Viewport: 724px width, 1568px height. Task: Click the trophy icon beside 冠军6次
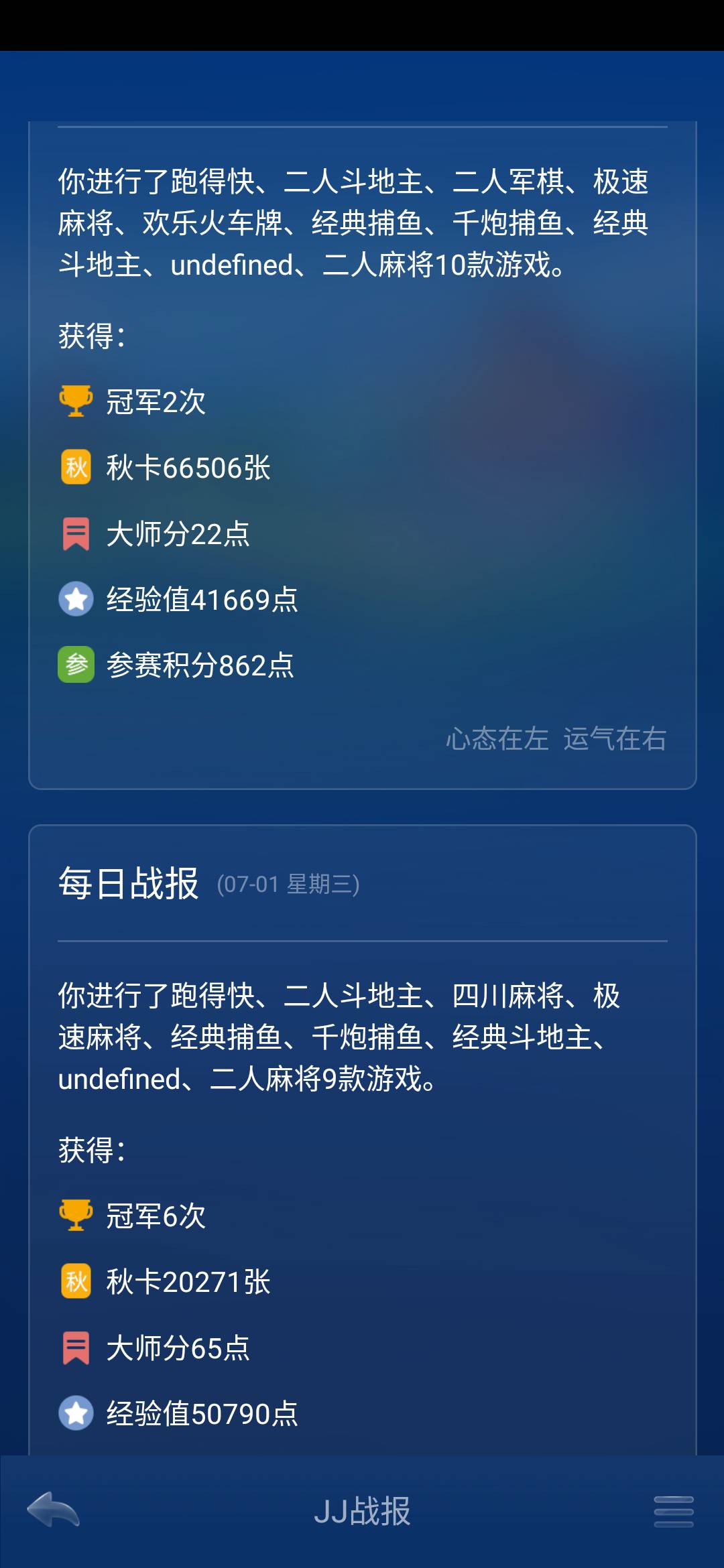click(x=76, y=1216)
